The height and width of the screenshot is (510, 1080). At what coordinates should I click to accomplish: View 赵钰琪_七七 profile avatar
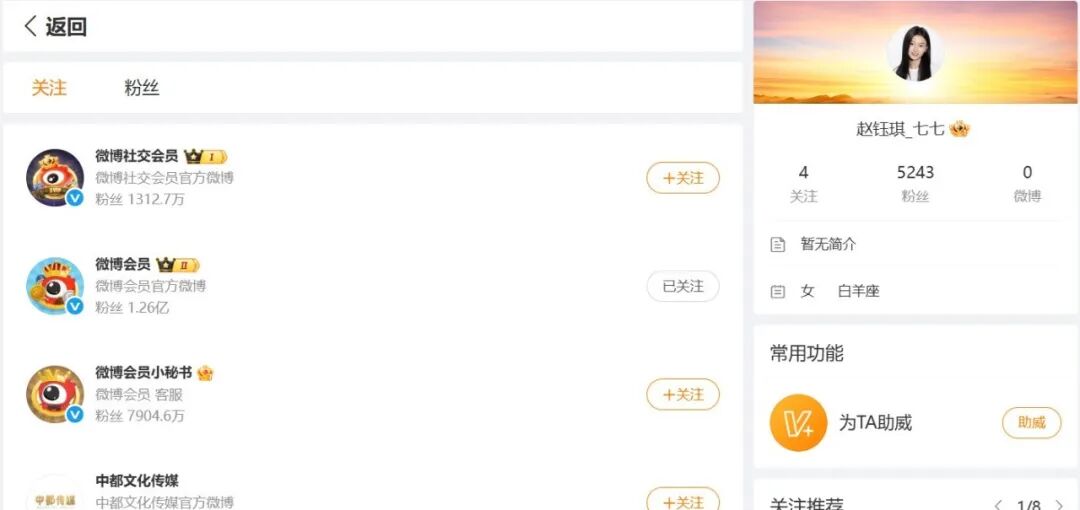(x=915, y=54)
